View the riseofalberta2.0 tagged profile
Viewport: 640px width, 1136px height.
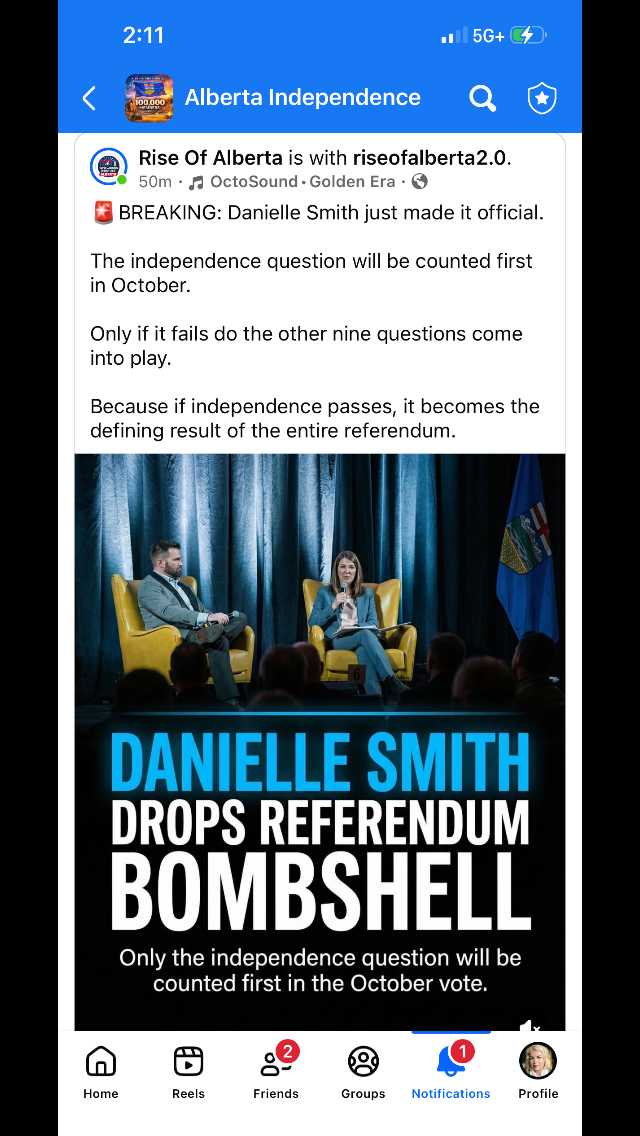pyautogui.click(x=429, y=158)
